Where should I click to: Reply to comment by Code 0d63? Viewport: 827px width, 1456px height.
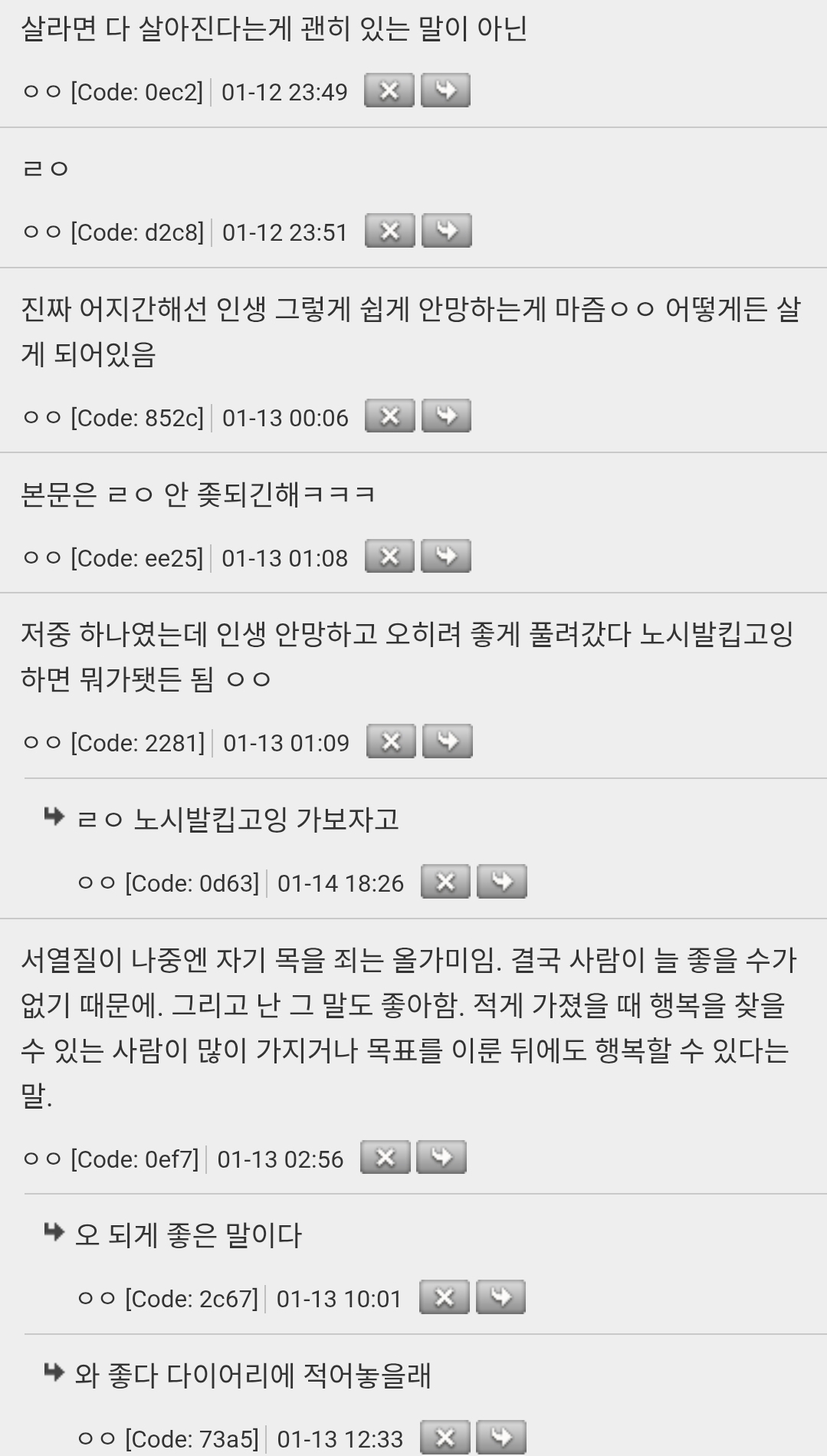(502, 882)
